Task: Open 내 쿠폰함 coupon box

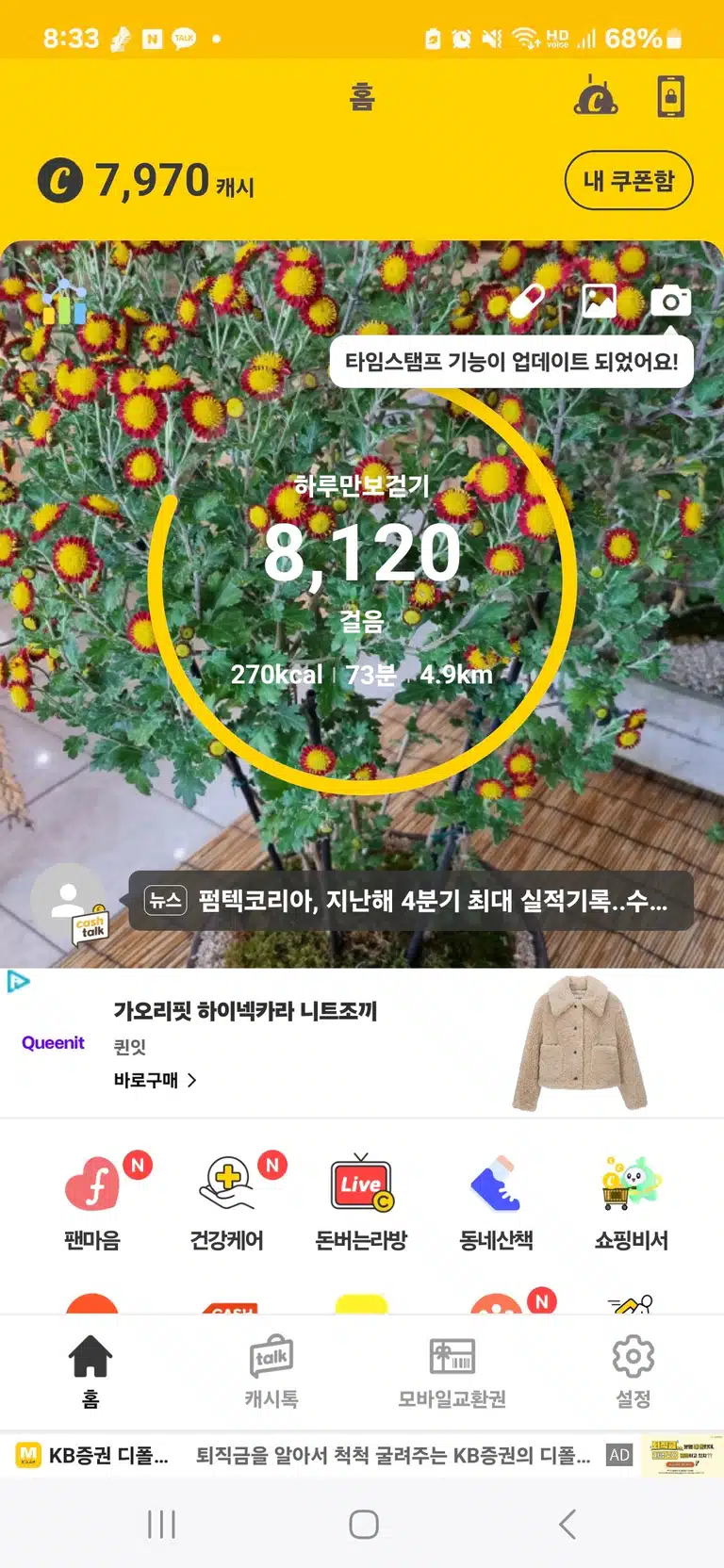Action: (x=629, y=180)
